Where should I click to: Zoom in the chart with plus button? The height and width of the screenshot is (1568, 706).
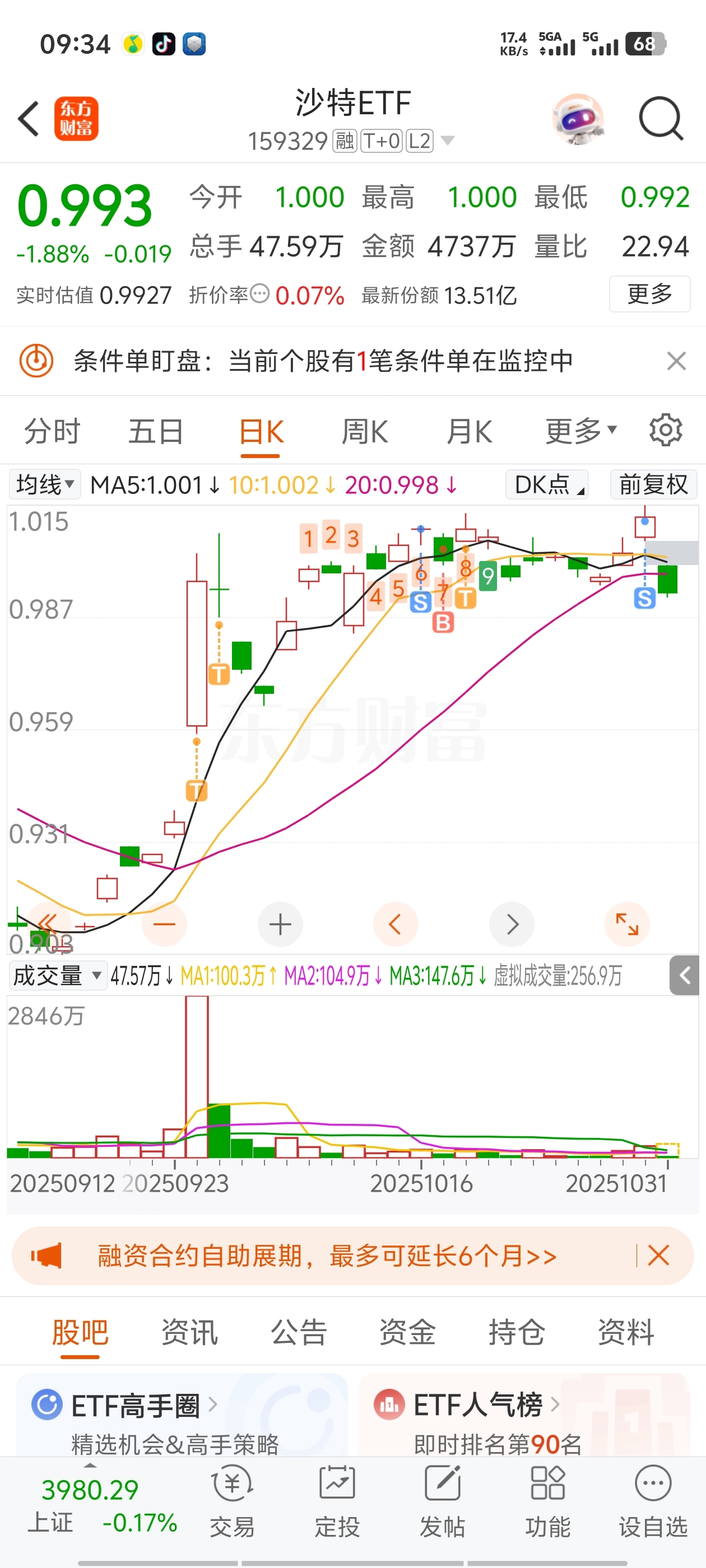(x=280, y=925)
